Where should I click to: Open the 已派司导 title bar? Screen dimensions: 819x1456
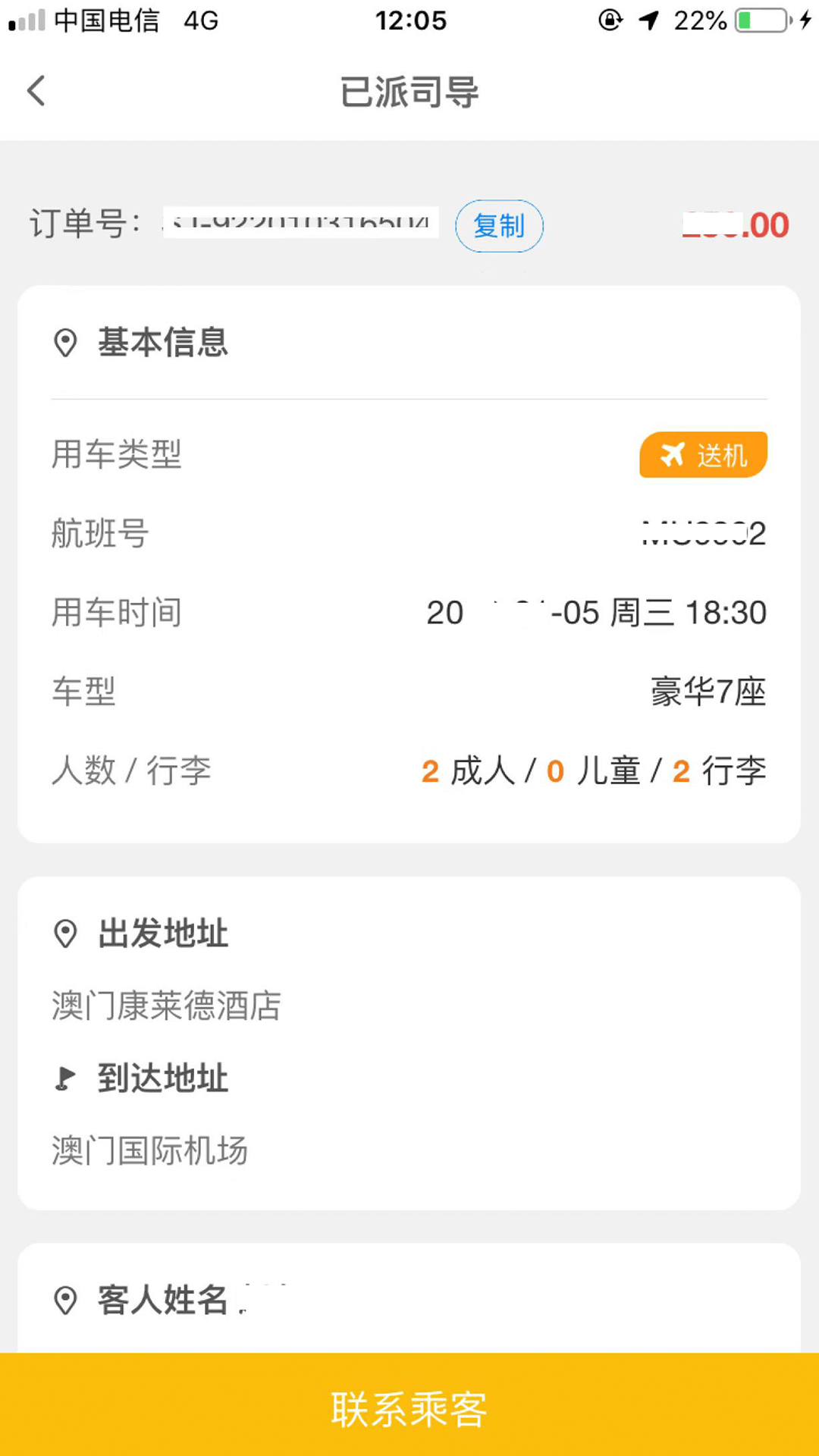[x=409, y=91]
